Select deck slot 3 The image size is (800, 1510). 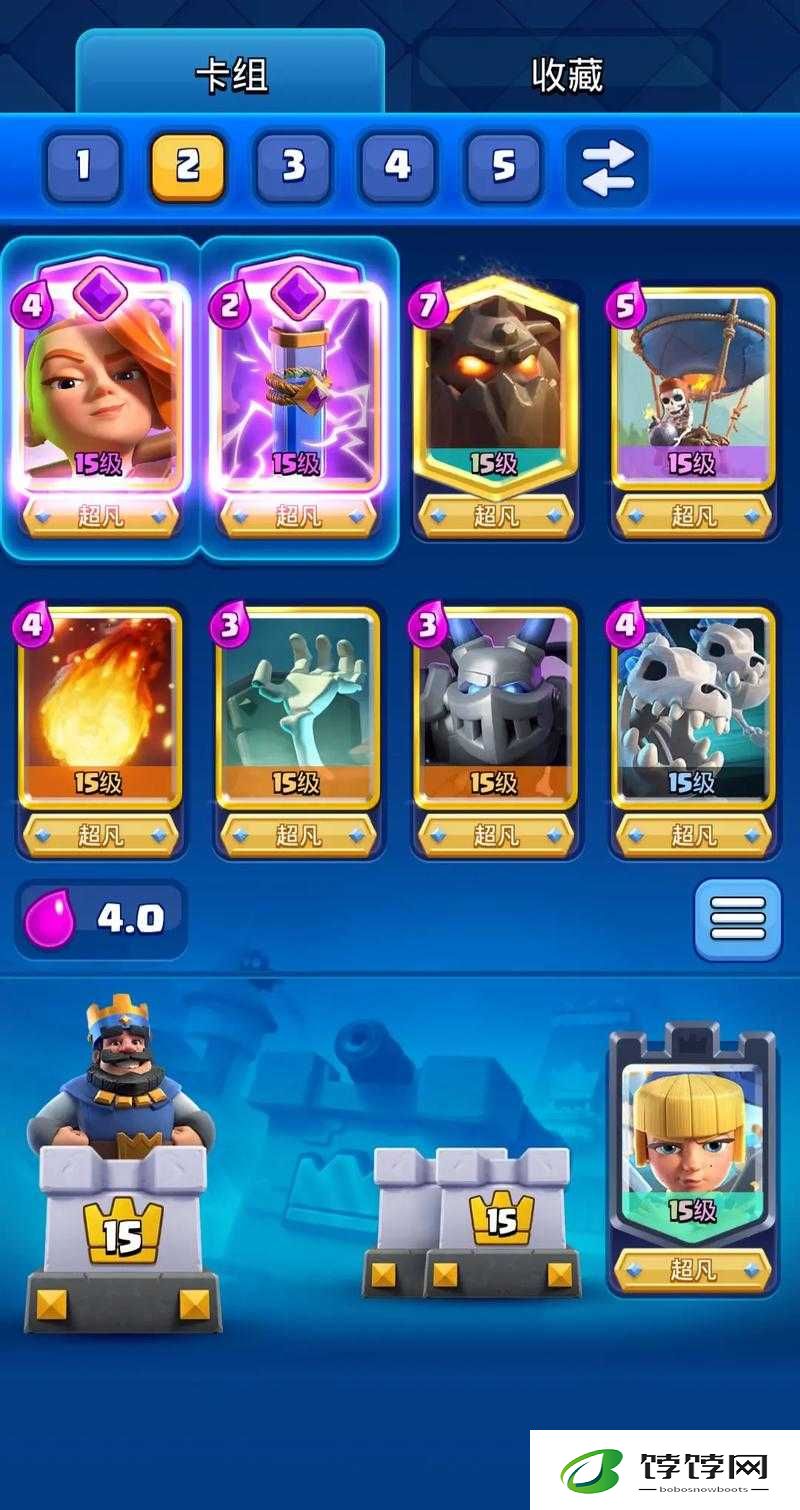click(292, 165)
